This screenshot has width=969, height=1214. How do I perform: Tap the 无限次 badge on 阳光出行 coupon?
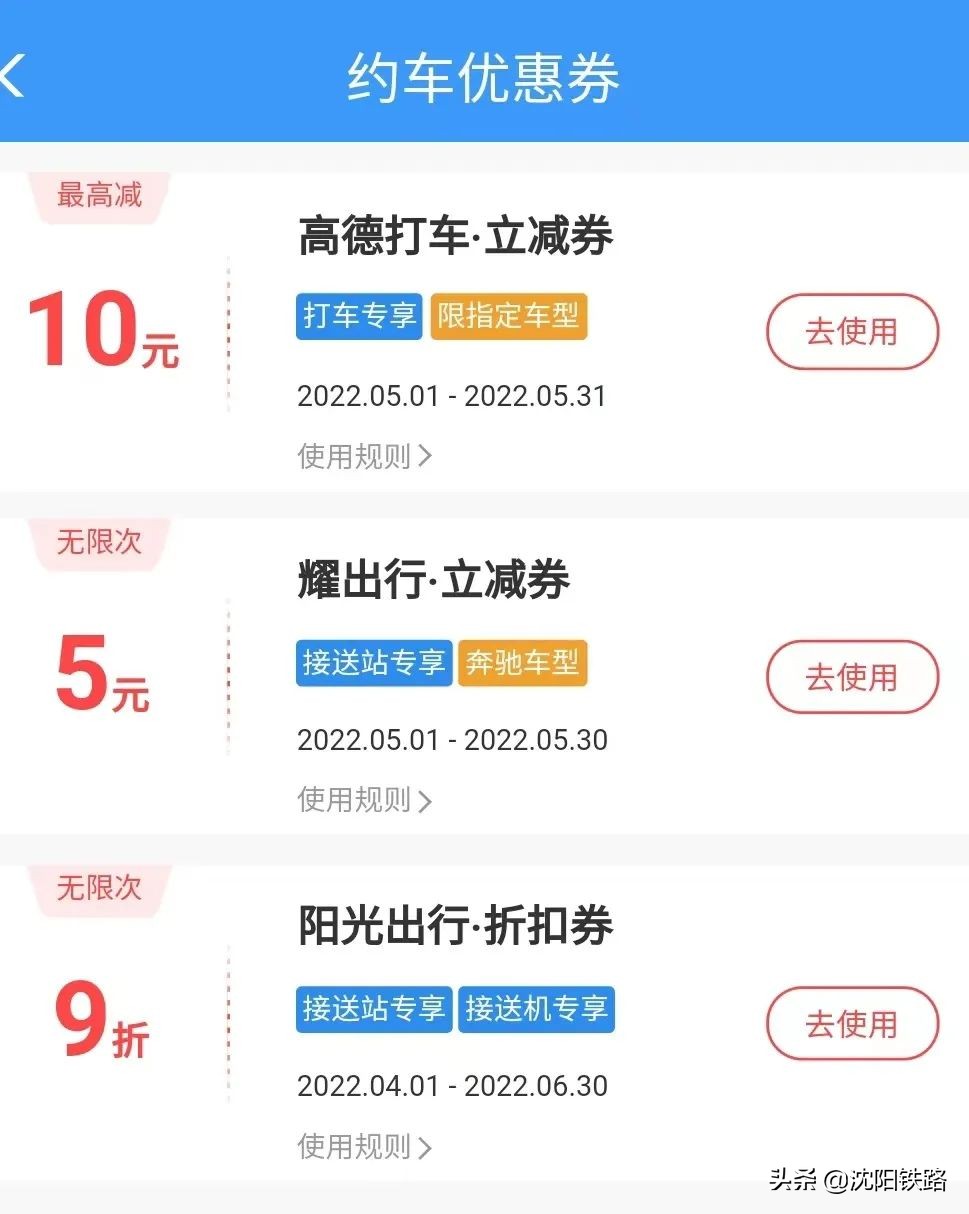pyautogui.click(x=97, y=890)
